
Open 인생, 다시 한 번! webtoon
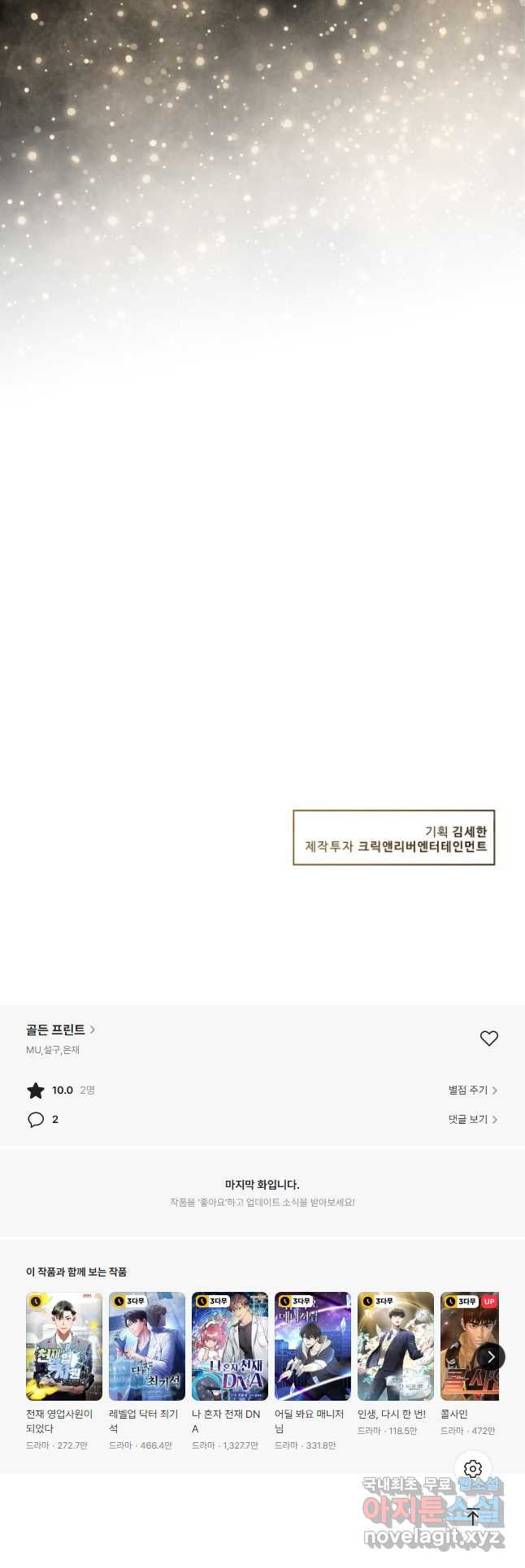pos(396,1346)
